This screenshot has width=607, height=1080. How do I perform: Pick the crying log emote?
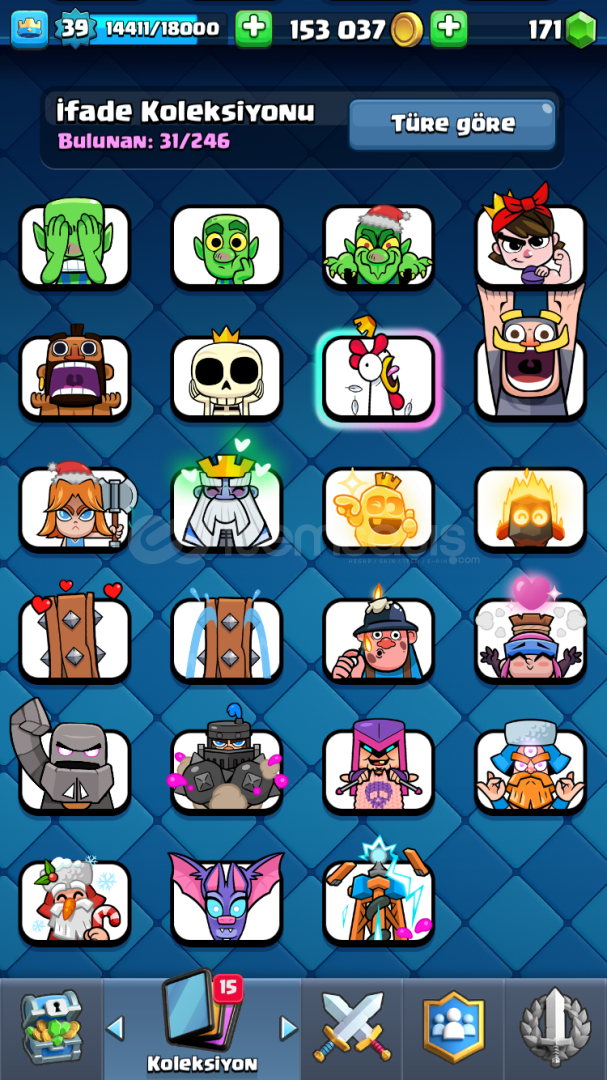[x=227, y=638]
